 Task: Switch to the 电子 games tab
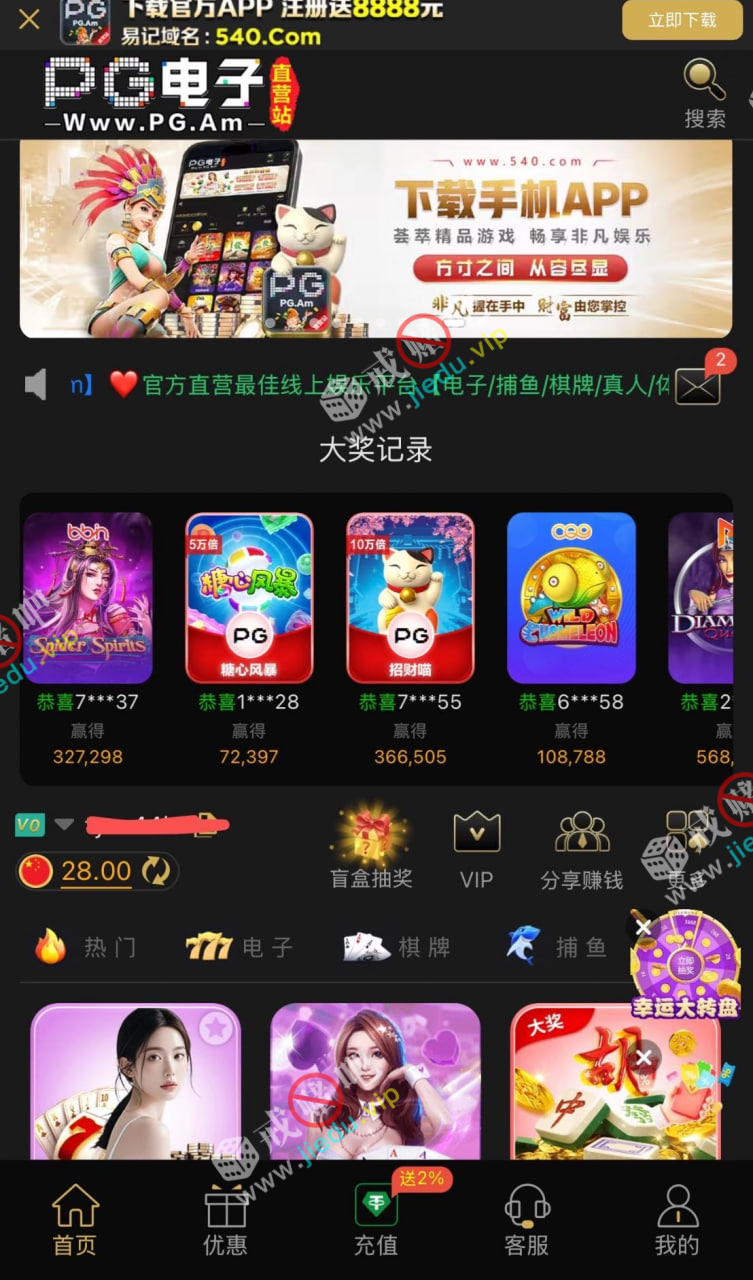click(240, 946)
